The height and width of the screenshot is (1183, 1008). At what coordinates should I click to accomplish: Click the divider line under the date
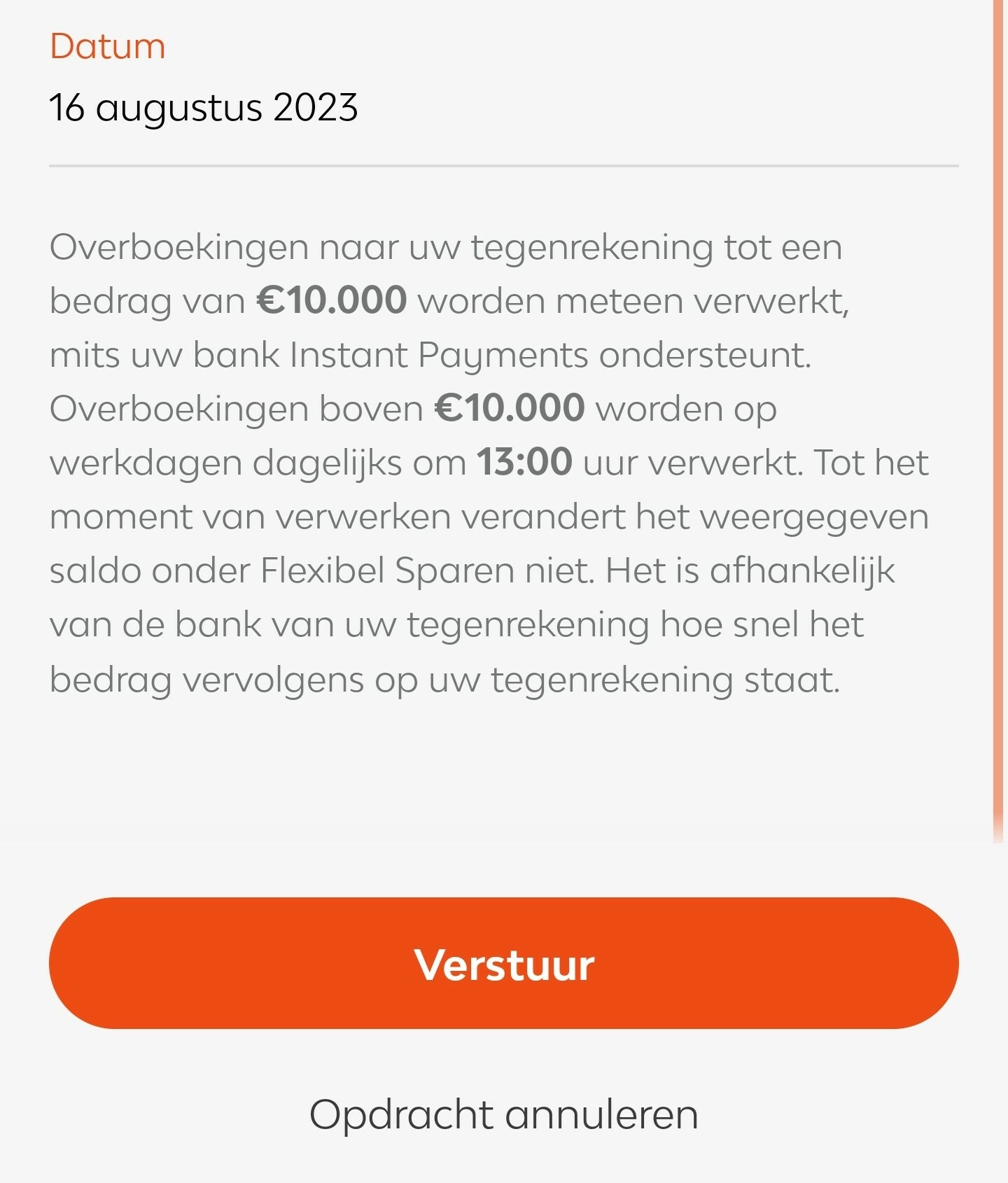coord(503,165)
